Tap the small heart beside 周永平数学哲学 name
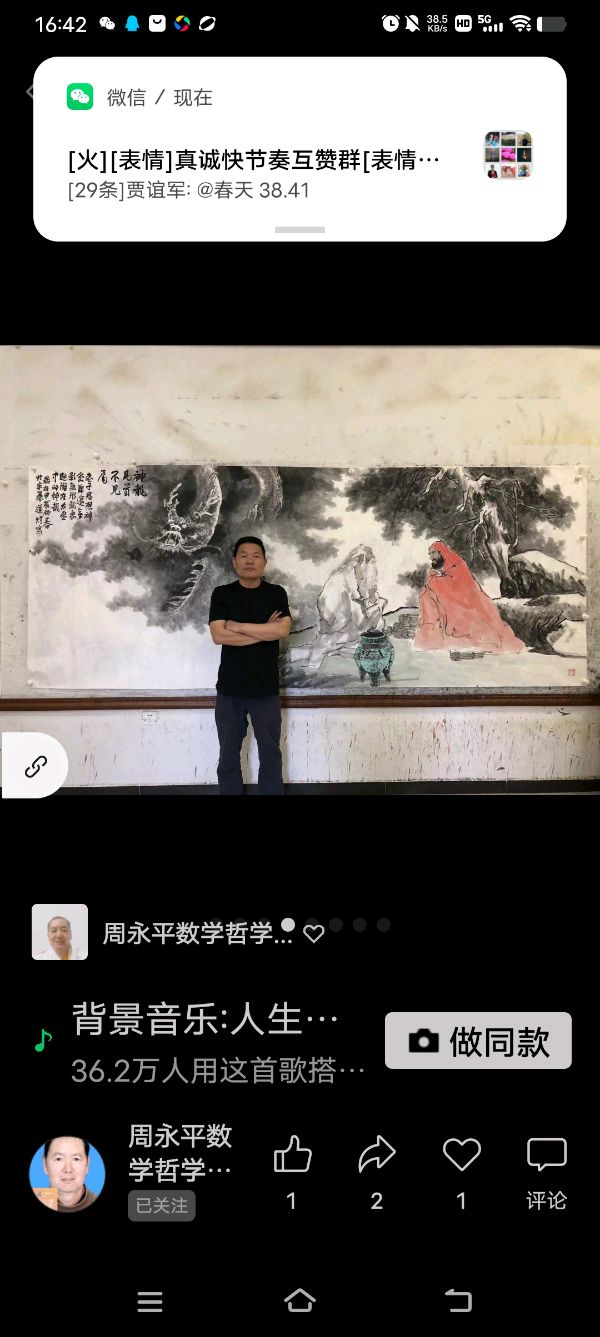This screenshot has width=600, height=1337. click(x=314, y=934)
